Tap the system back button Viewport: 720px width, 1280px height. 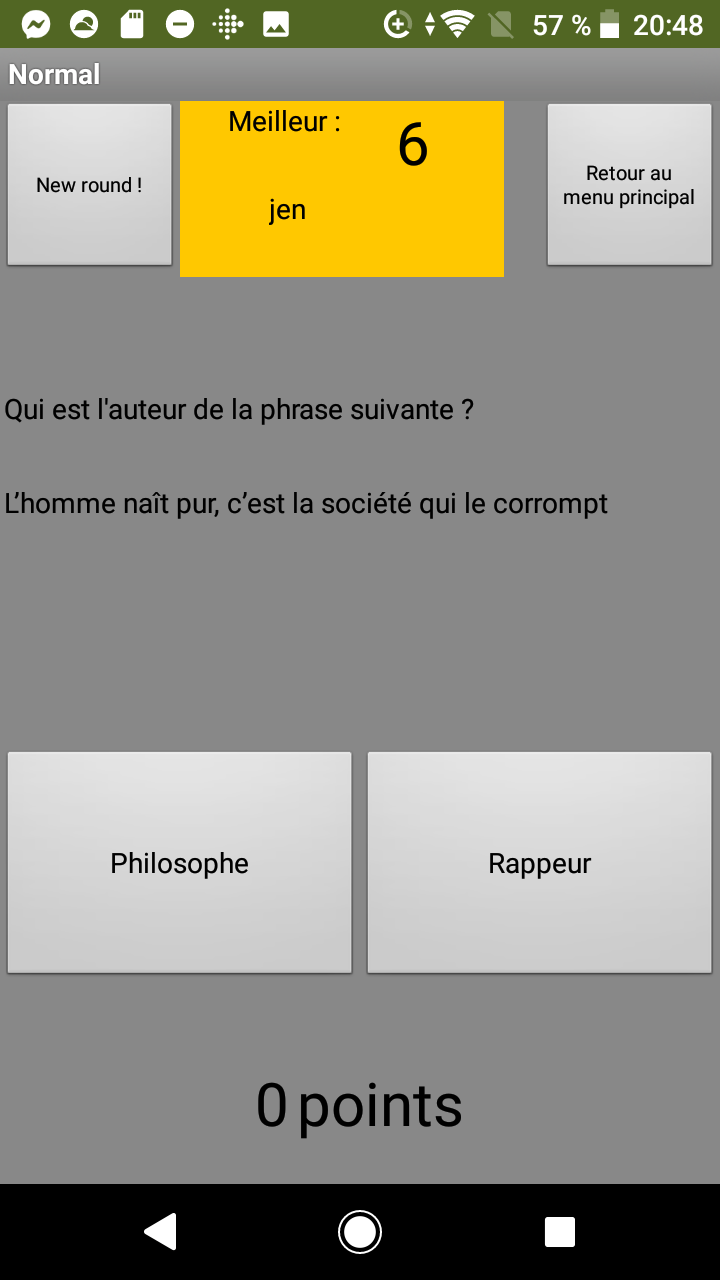pyautogui.click(x=160, y=1231)
